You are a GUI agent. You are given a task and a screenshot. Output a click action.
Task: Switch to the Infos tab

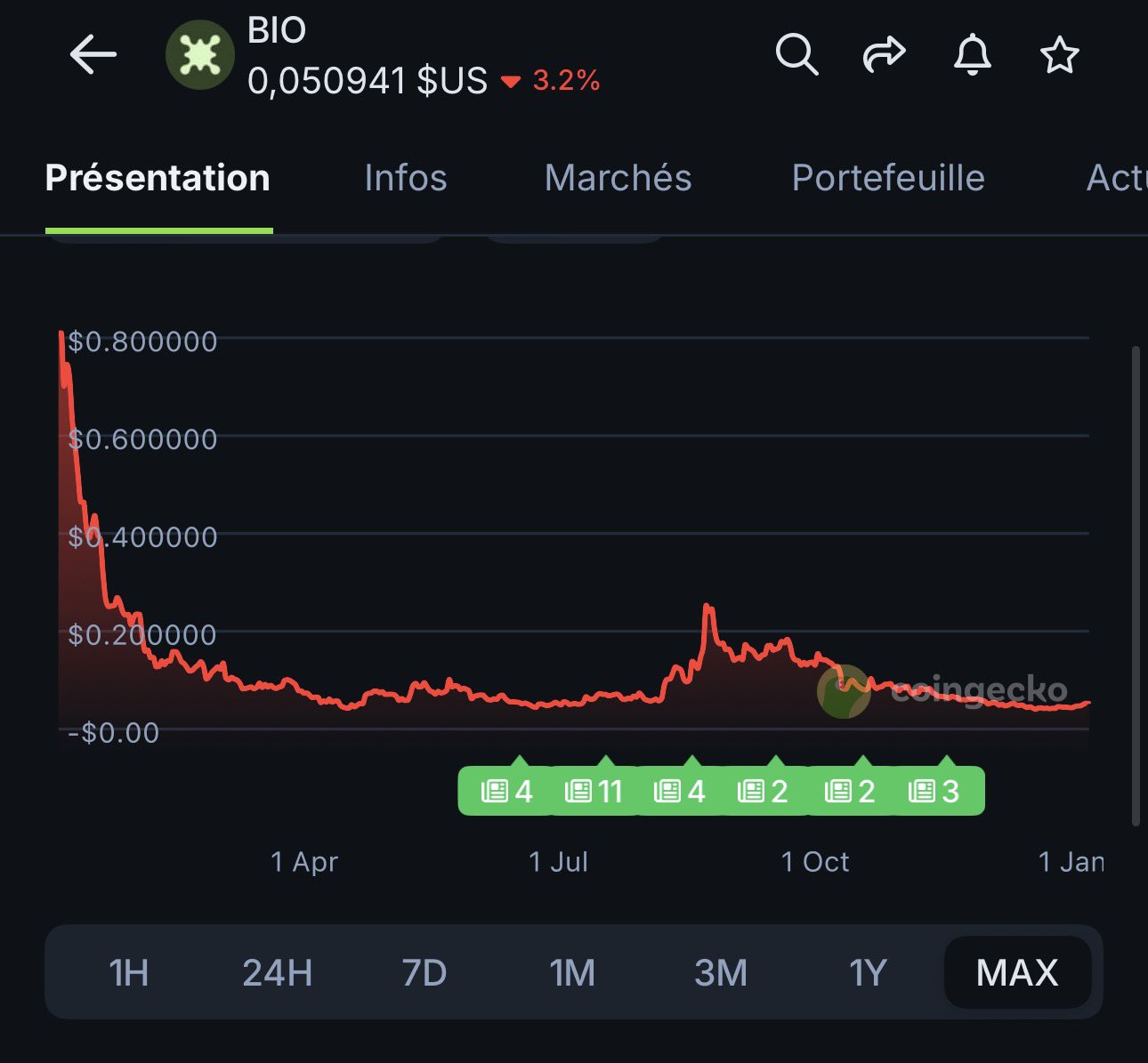(405, 178)
